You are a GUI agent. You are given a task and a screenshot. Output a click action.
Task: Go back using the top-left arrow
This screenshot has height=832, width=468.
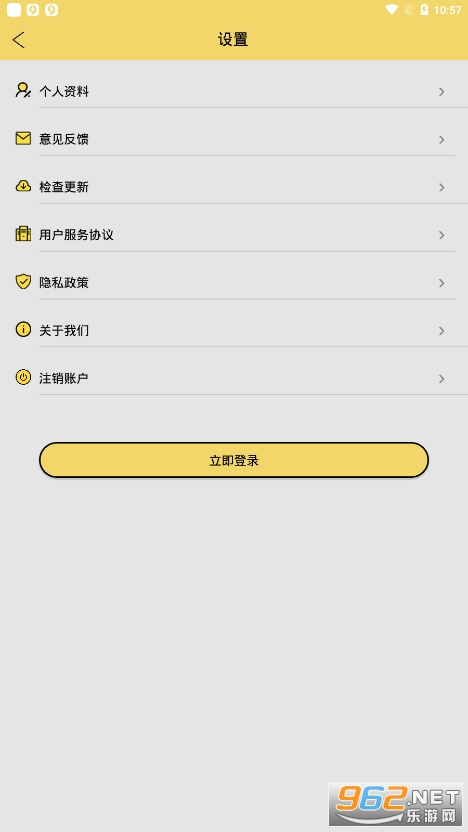coord(19,40)
